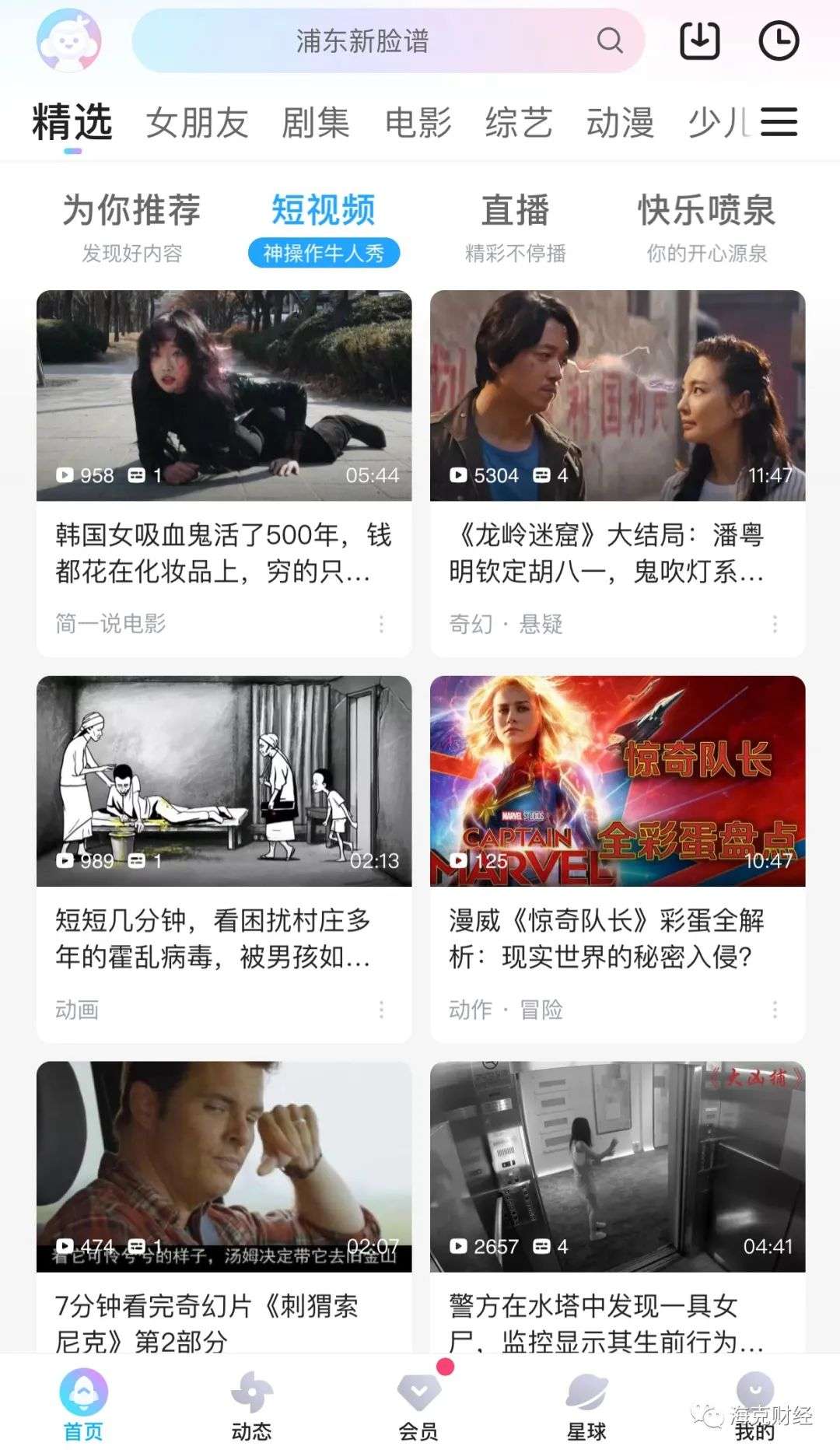Select the 综艺 top tab

(519, 123)
